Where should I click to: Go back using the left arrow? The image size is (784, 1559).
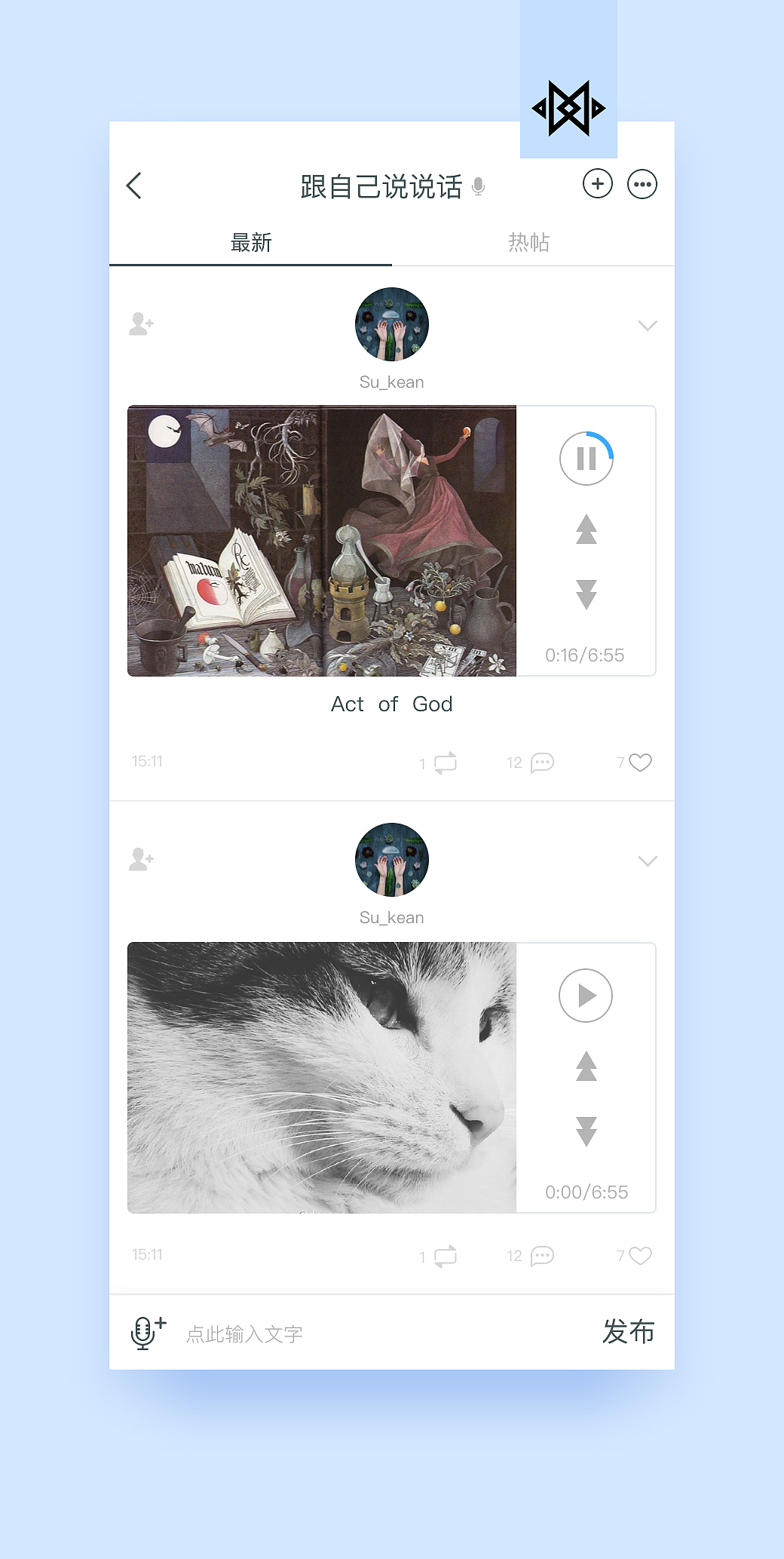(134, 185)
